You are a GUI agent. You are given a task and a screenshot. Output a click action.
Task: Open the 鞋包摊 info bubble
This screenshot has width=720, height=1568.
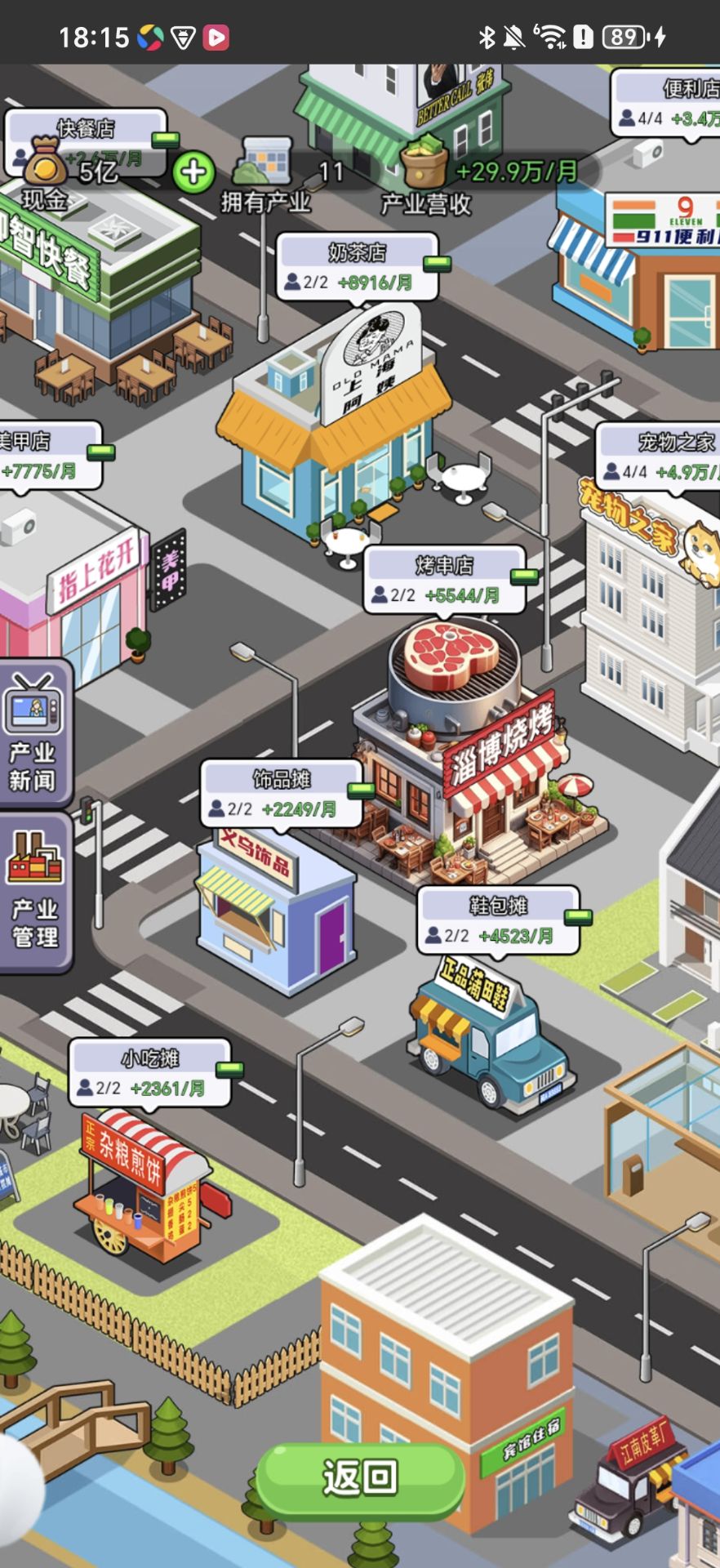click(x=498, y=921)
